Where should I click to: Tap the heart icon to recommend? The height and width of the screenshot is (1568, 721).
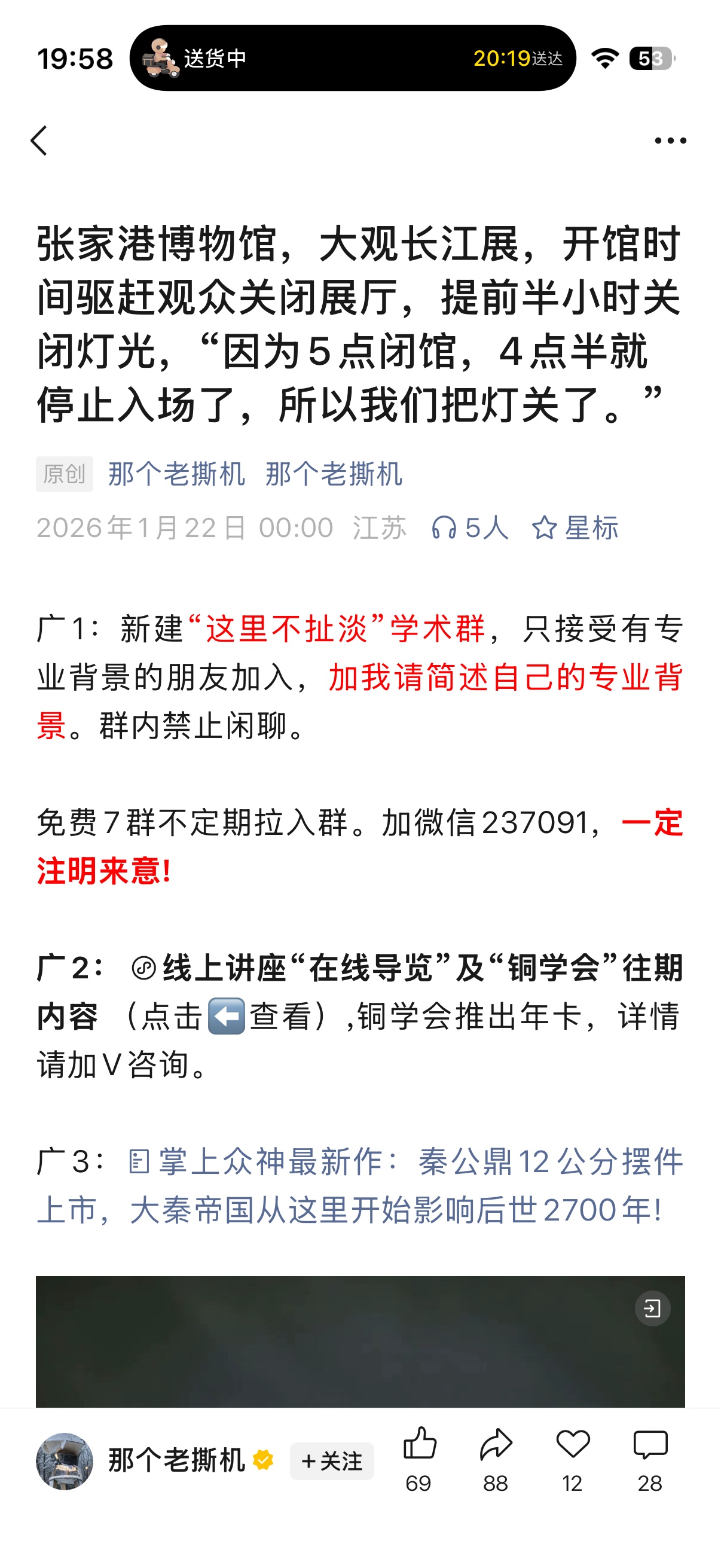point(573,1459)
